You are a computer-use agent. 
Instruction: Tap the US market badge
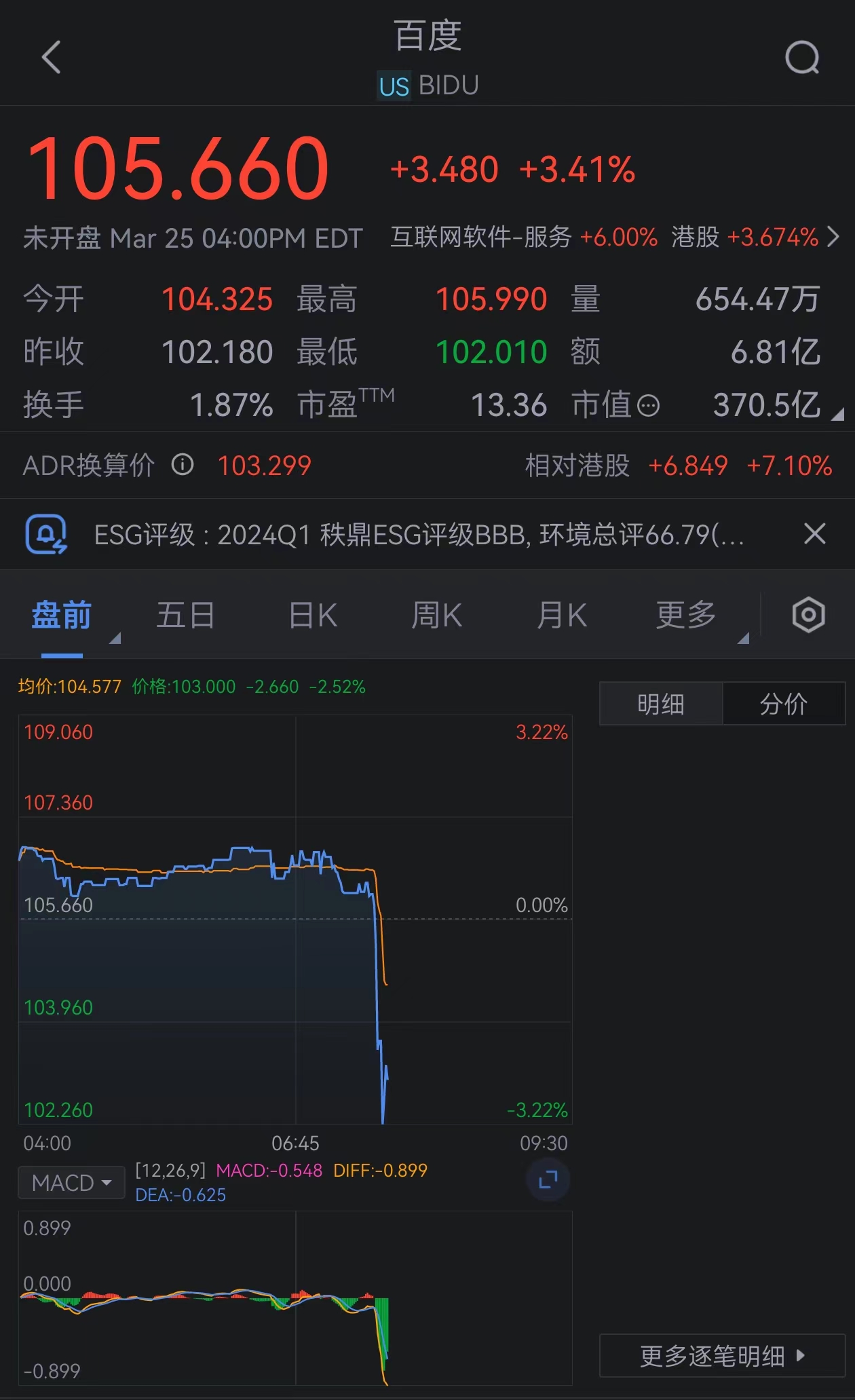[x=393, y=85]
